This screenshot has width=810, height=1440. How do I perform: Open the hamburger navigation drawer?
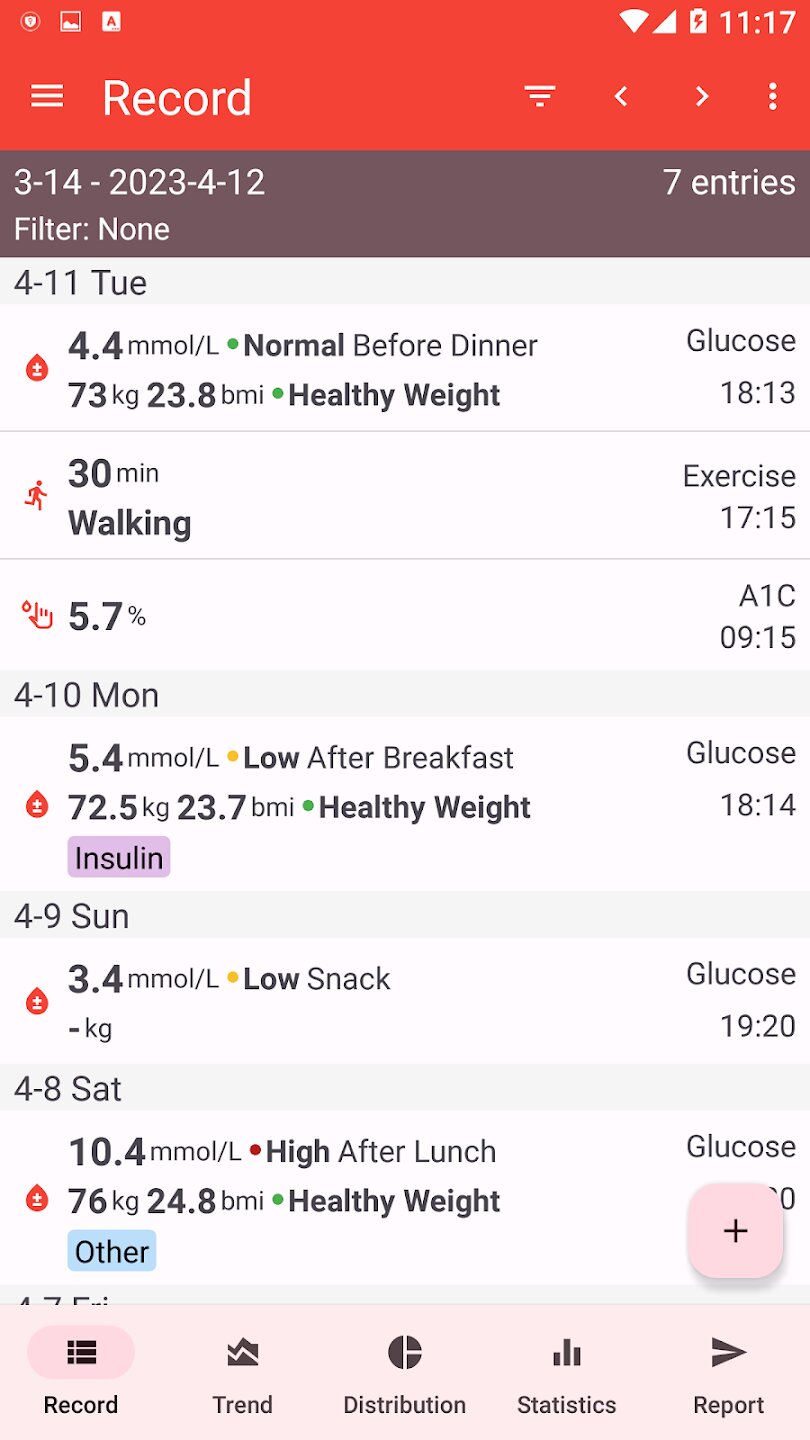(x=47, y=96)
